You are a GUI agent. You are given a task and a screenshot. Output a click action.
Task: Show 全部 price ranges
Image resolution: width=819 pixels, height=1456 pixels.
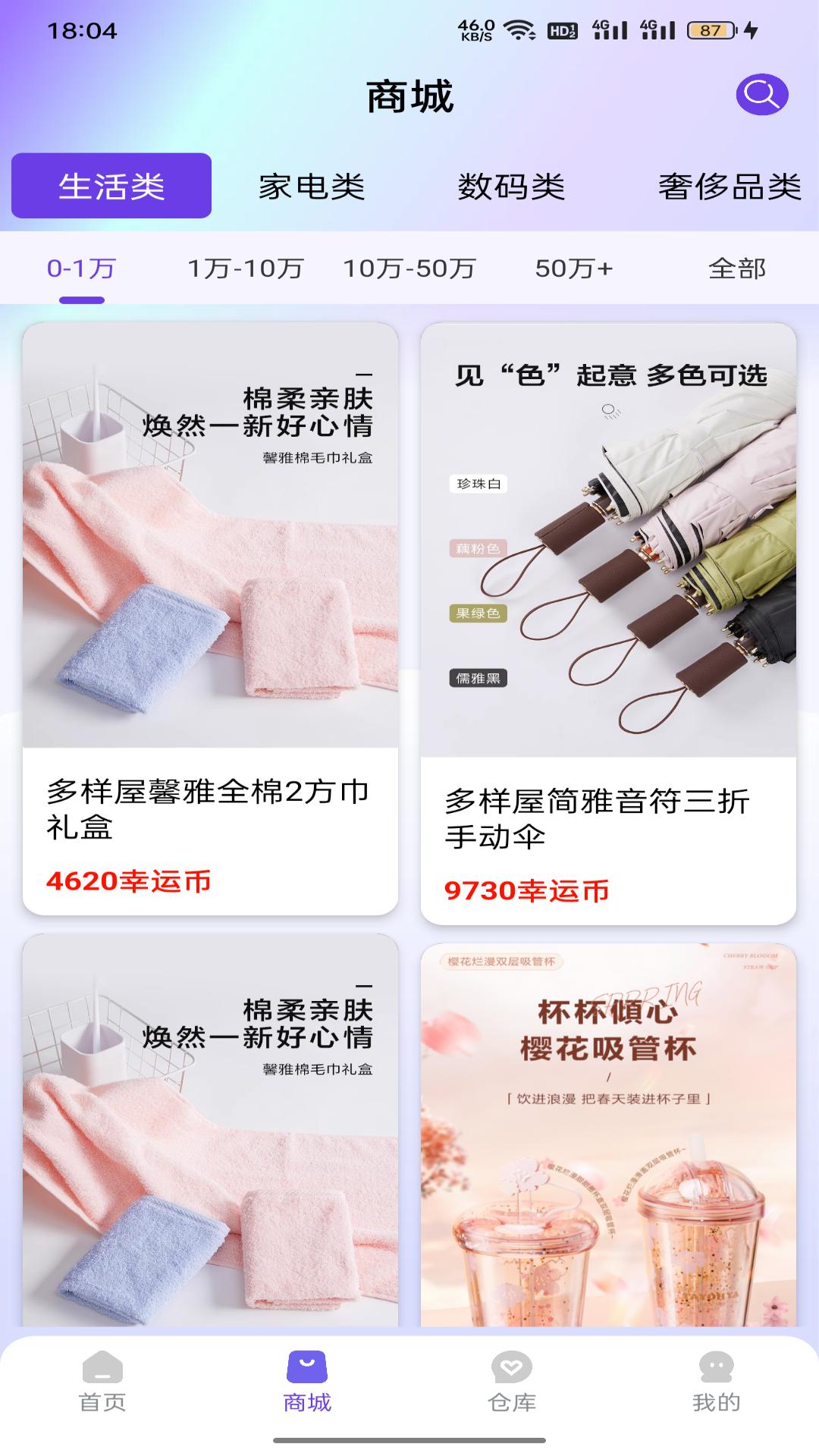(x=737, y=268)
